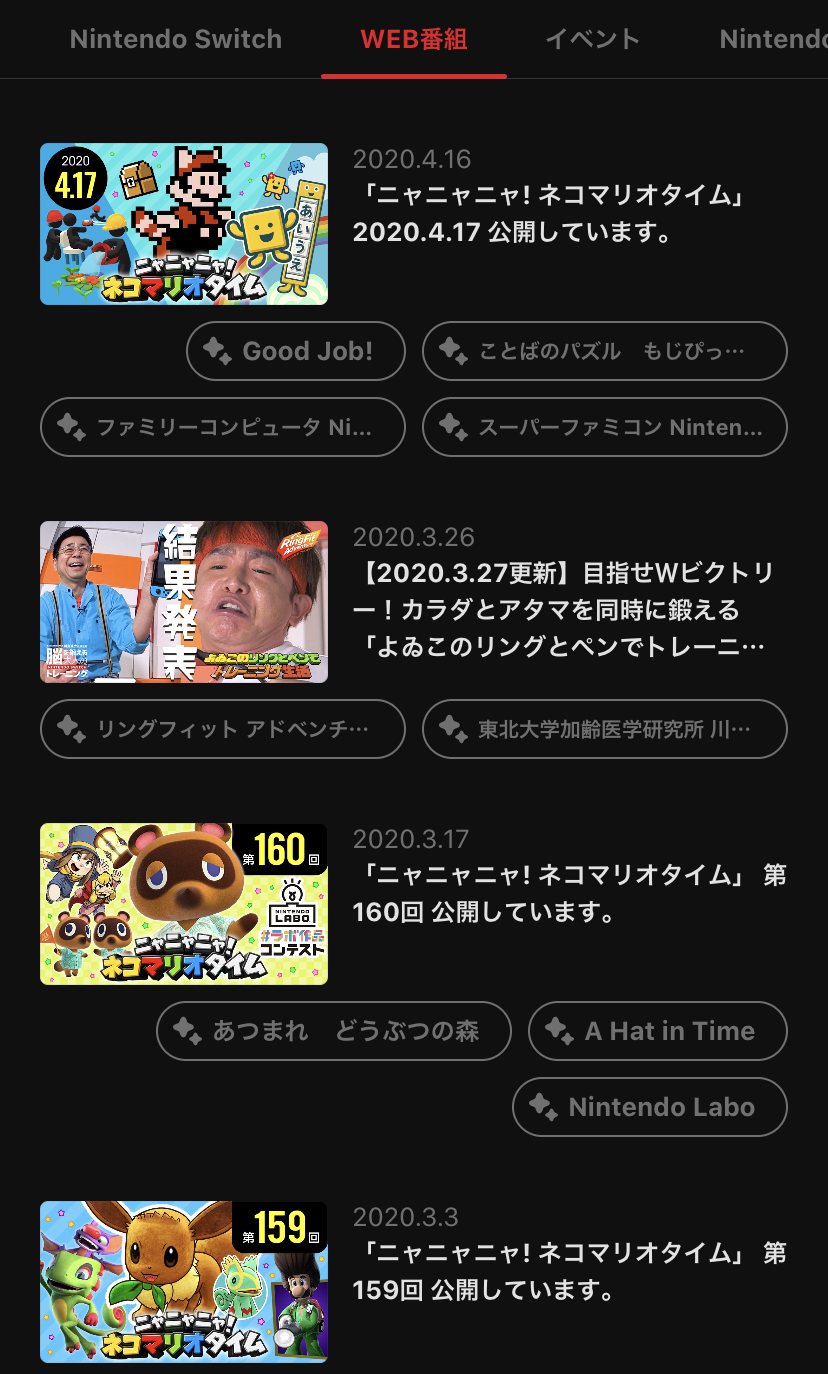Tap the Good Job! tag chip
This screenshot has width=828, height=1374.
296,351
